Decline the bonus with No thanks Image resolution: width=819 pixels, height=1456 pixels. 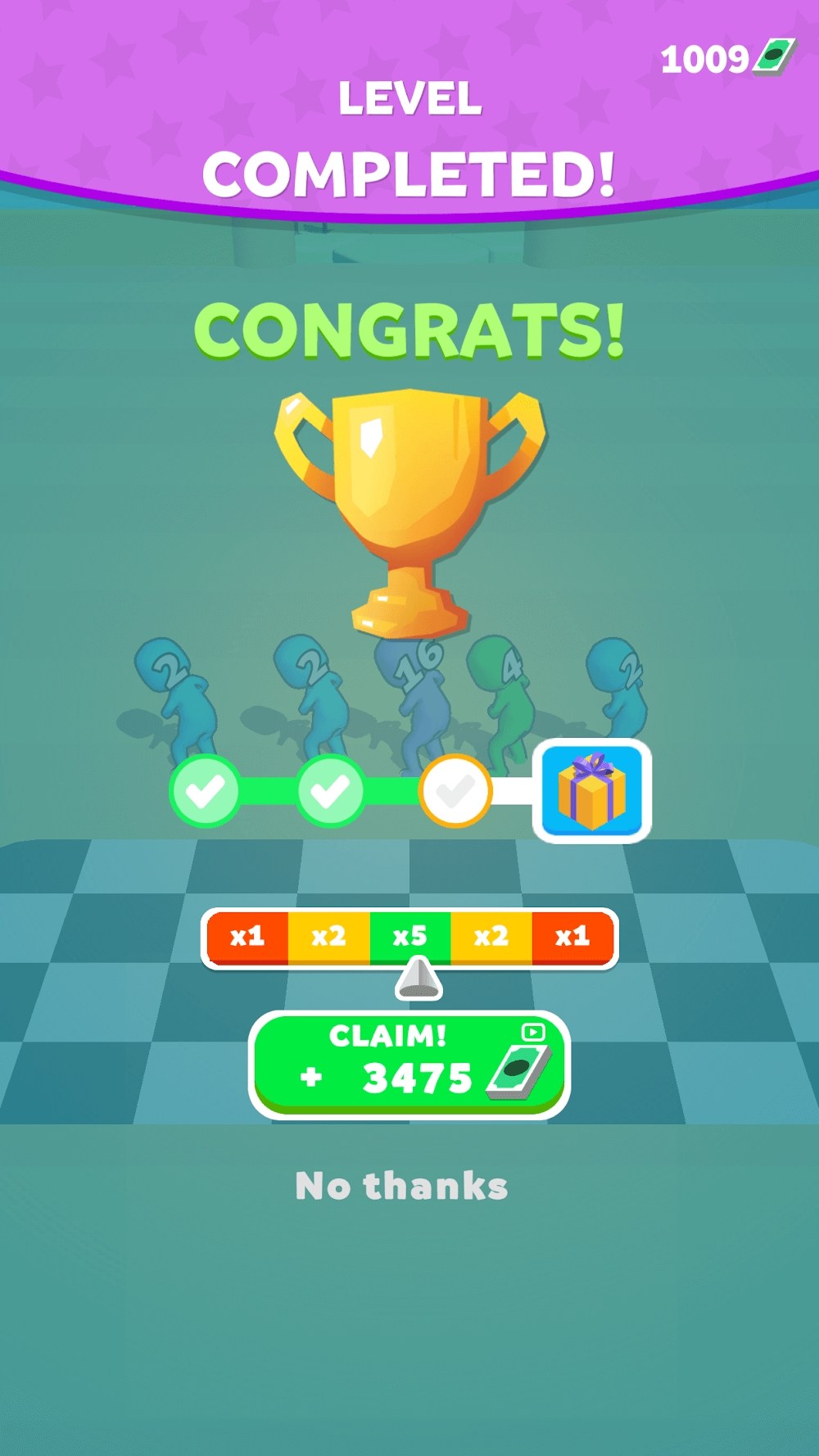pyautogui.click(x=401, y=1186)
